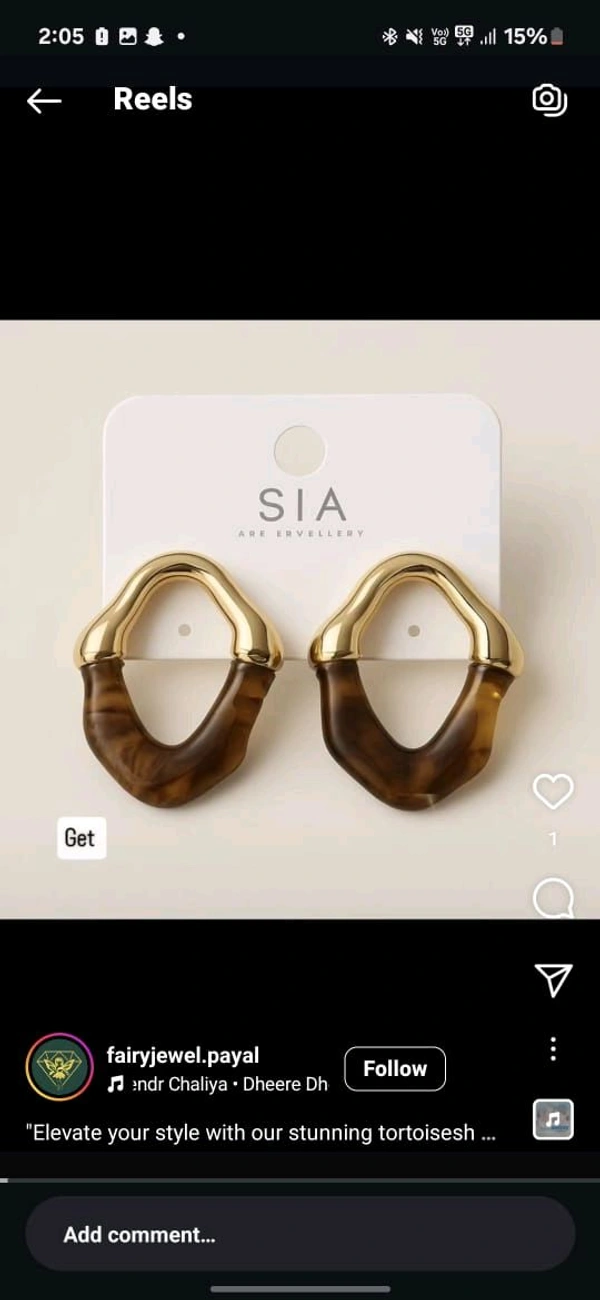The image size is (600, 1300).
Task: Like this tortoiseshell earrings reel
Action: (x=552, y=792)
